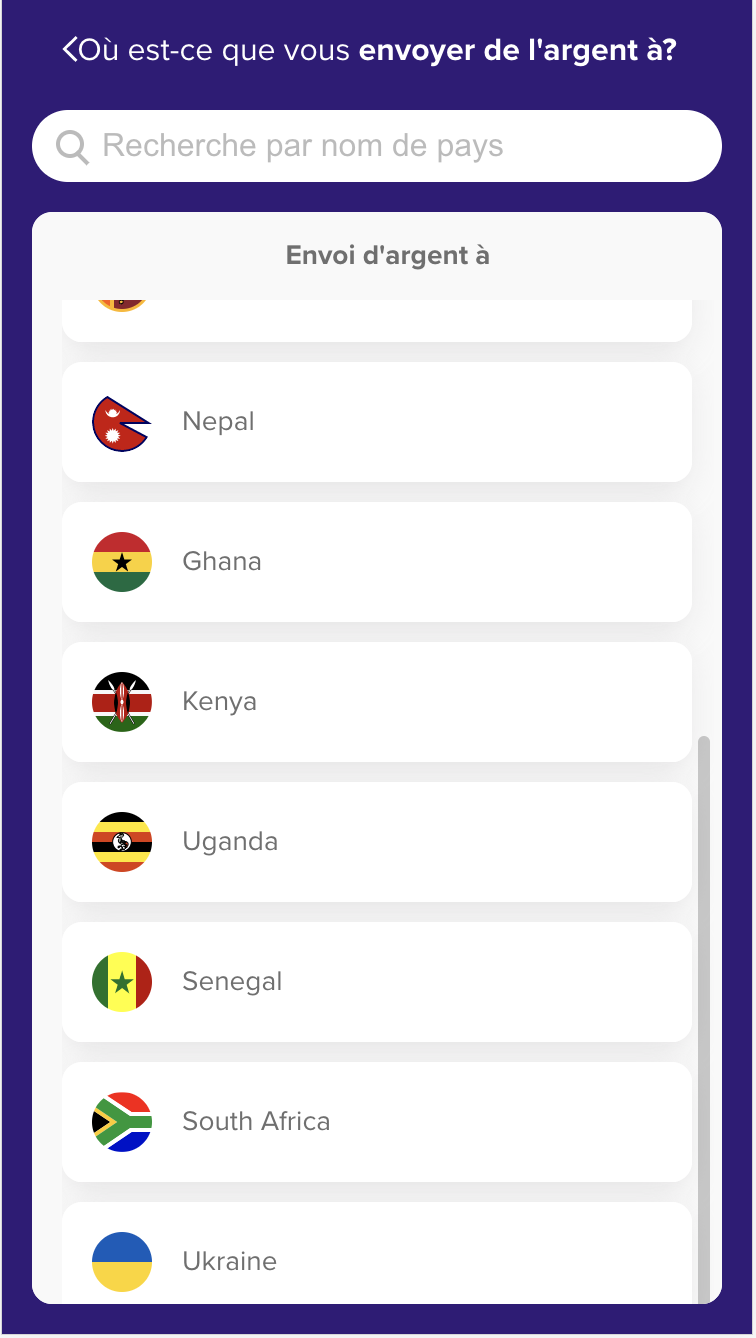Image resolution: width=756 pixels, height=1338 pixels.
Task: Choose Ghana from the country list
Action: (x=376, y=562)
